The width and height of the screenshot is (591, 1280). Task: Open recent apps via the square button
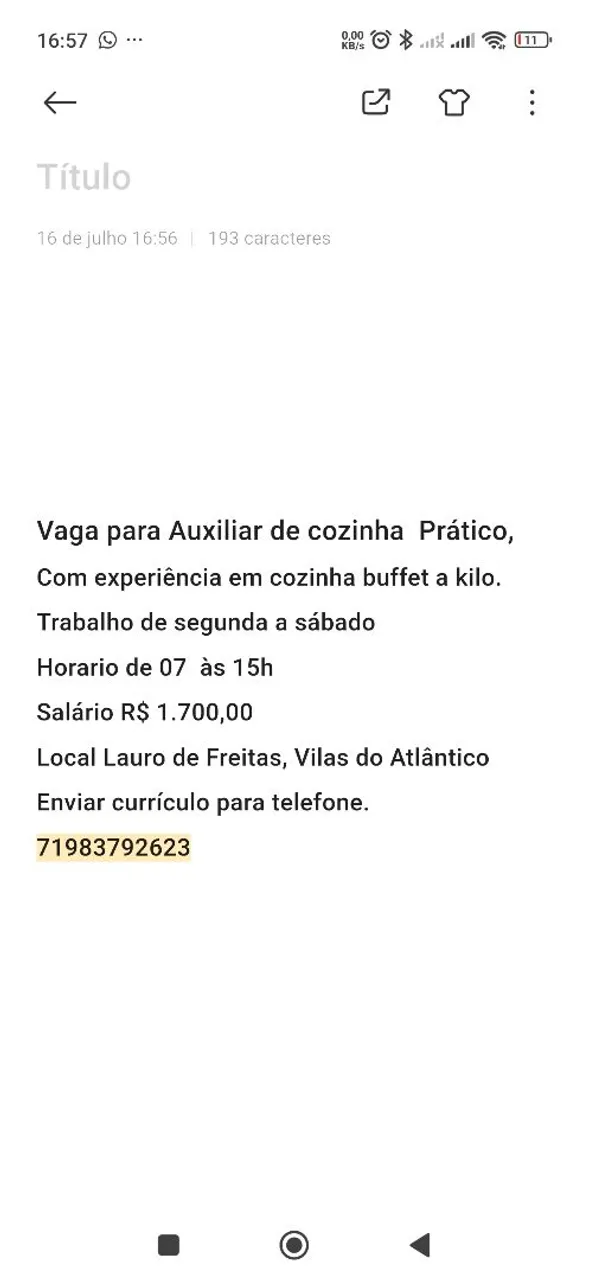click(x=169, y=1244)
